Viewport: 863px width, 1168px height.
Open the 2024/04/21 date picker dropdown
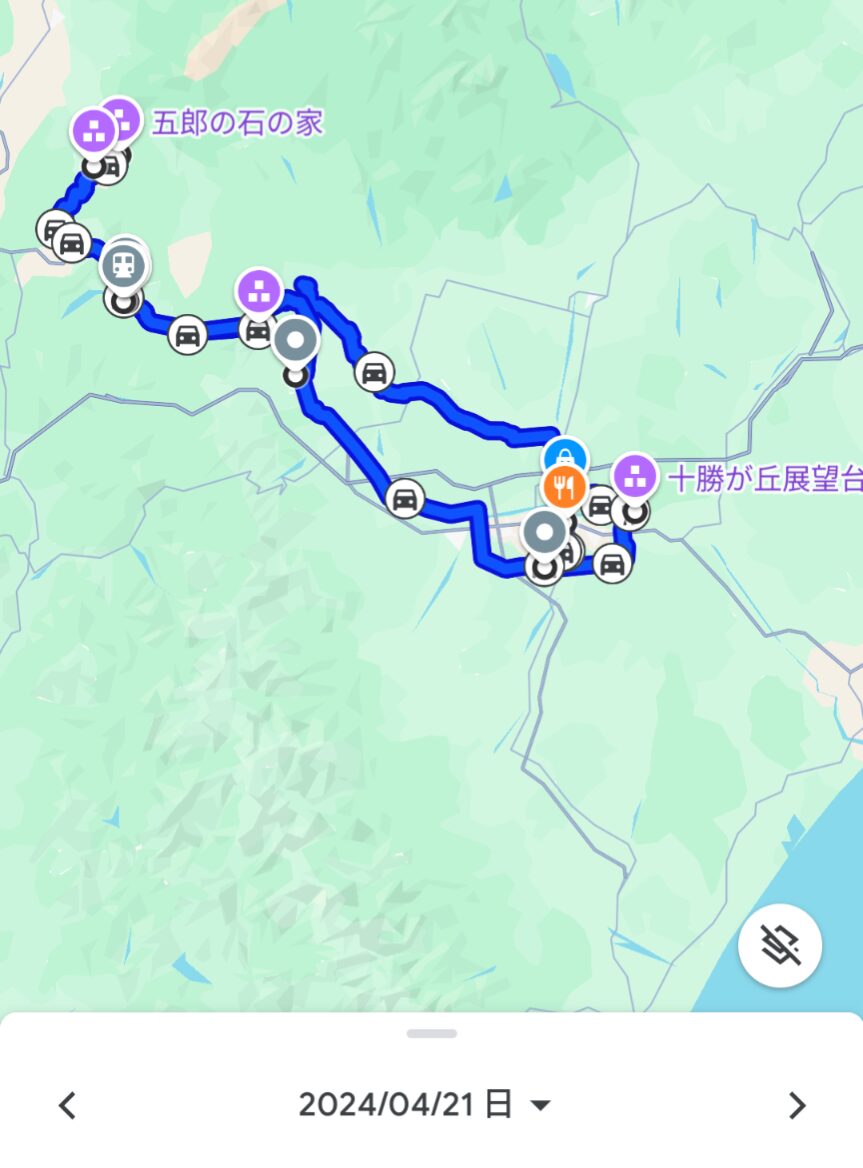click(425, 1105)
